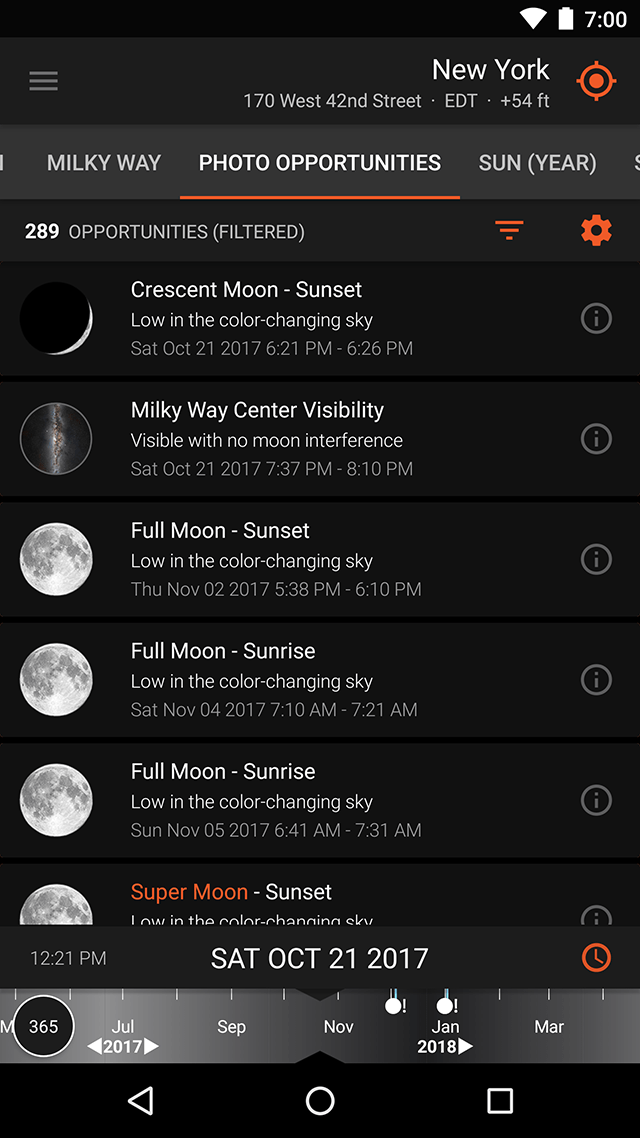Open the Crescent Moon - Sunset opportunity
Screen dimensions: 640x1138
click(x=300, y=318)
